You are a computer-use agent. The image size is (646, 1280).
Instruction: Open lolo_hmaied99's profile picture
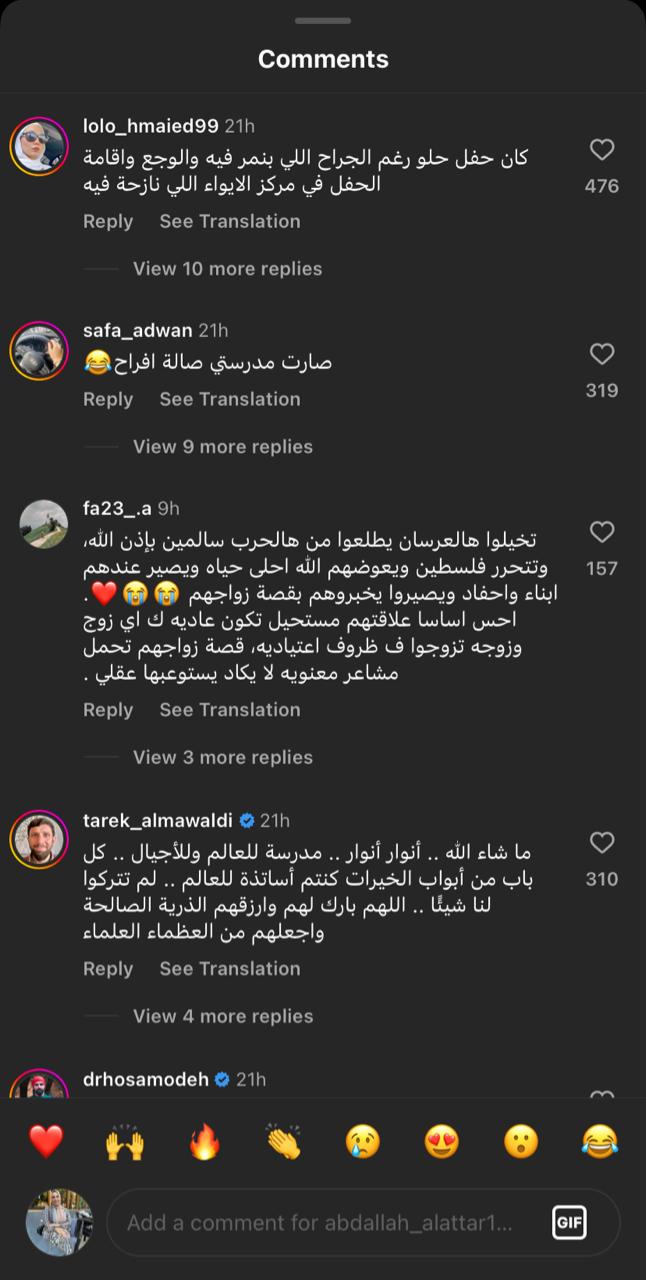tap(39, 146)
